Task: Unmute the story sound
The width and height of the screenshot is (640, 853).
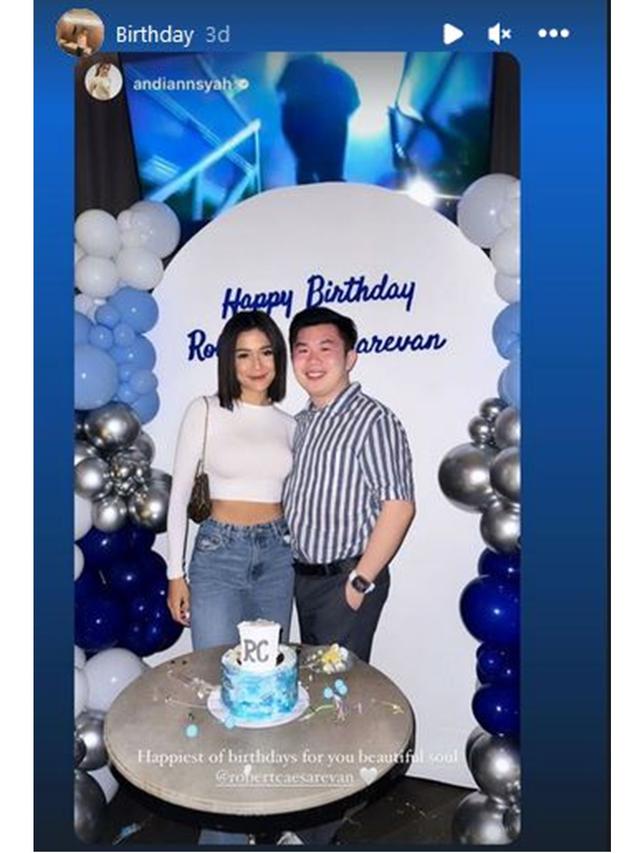Action: click(499, 34)
